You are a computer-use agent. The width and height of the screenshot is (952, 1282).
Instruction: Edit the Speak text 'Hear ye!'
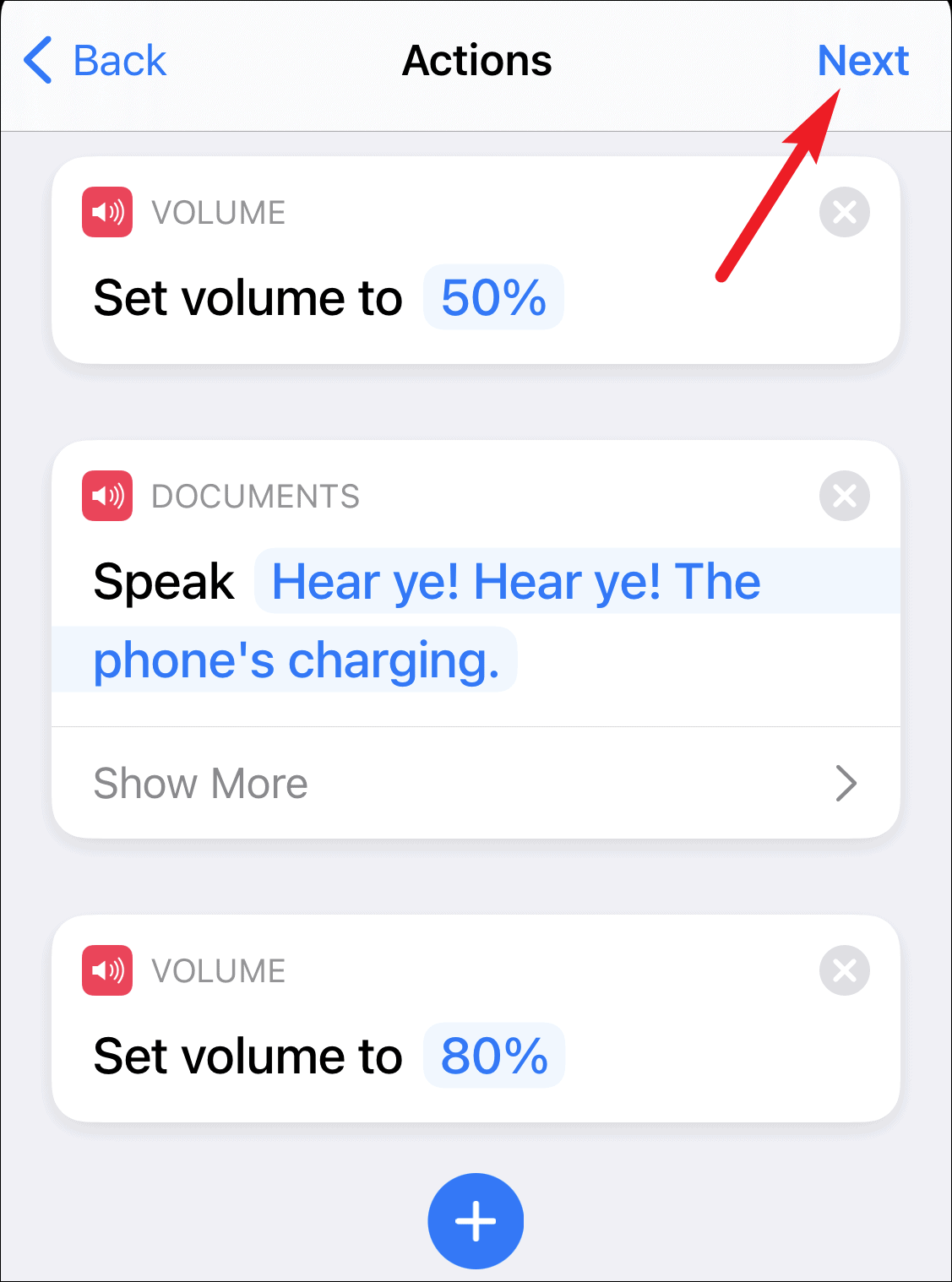[515, 583]
